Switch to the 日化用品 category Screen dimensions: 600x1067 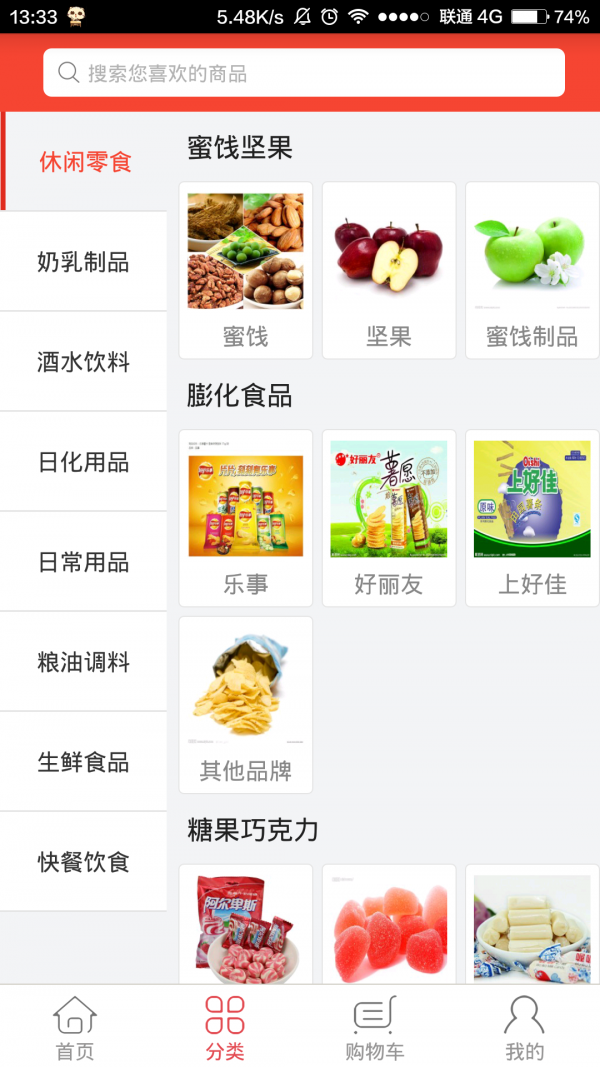pyautogui.click(x=83, y=462)
